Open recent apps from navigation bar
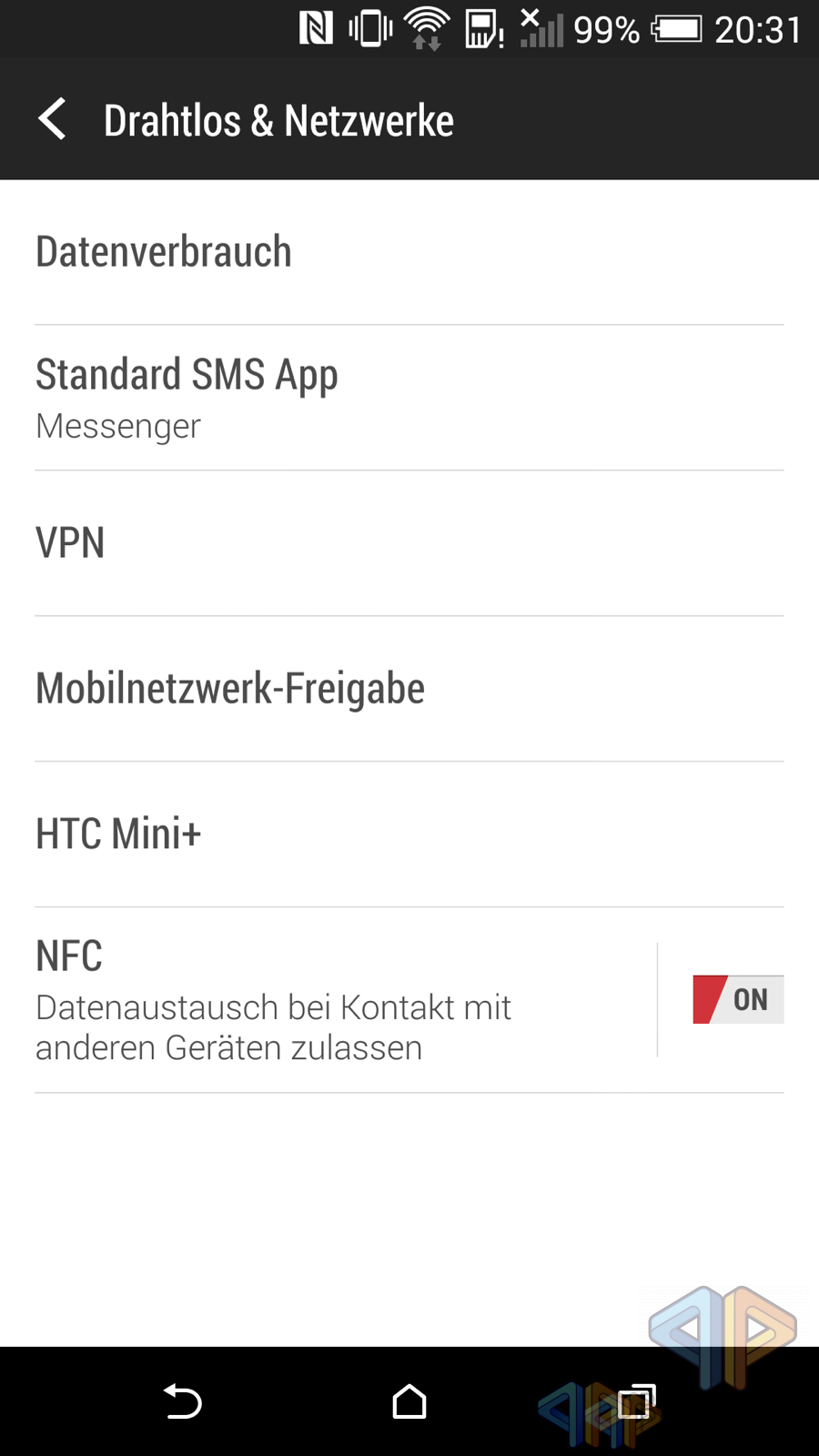 coord(637,1401)
